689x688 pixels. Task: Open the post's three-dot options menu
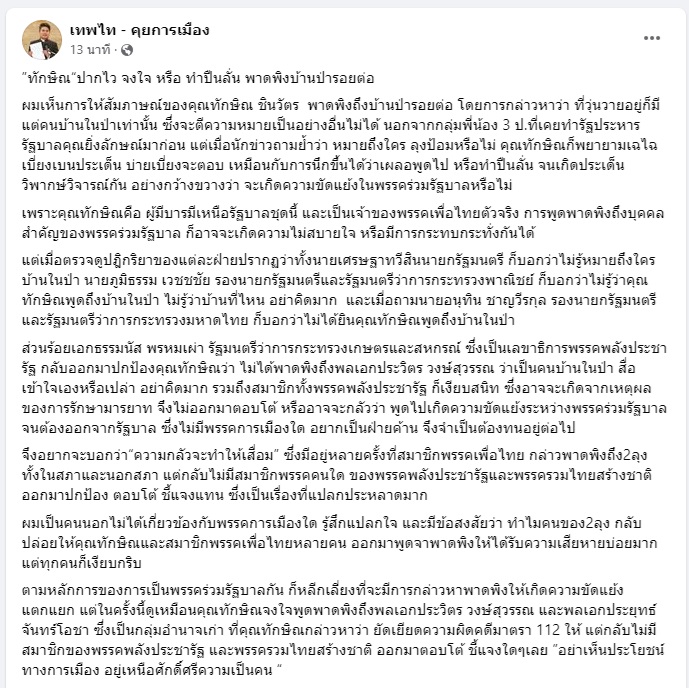[x=651, y=38]
